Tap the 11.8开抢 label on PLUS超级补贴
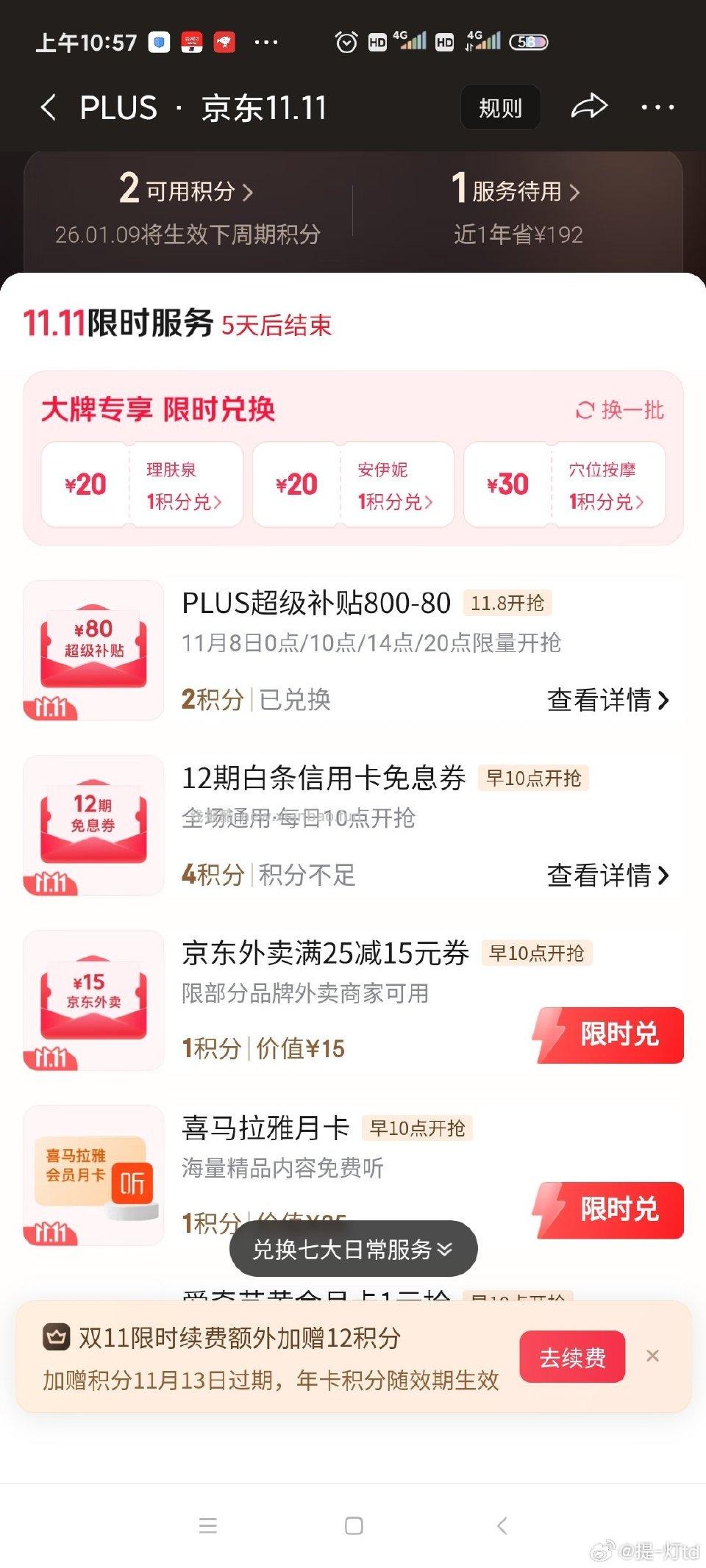This screenshot has width=706, height=1568. pyautogui.click(x=511, y=602)
